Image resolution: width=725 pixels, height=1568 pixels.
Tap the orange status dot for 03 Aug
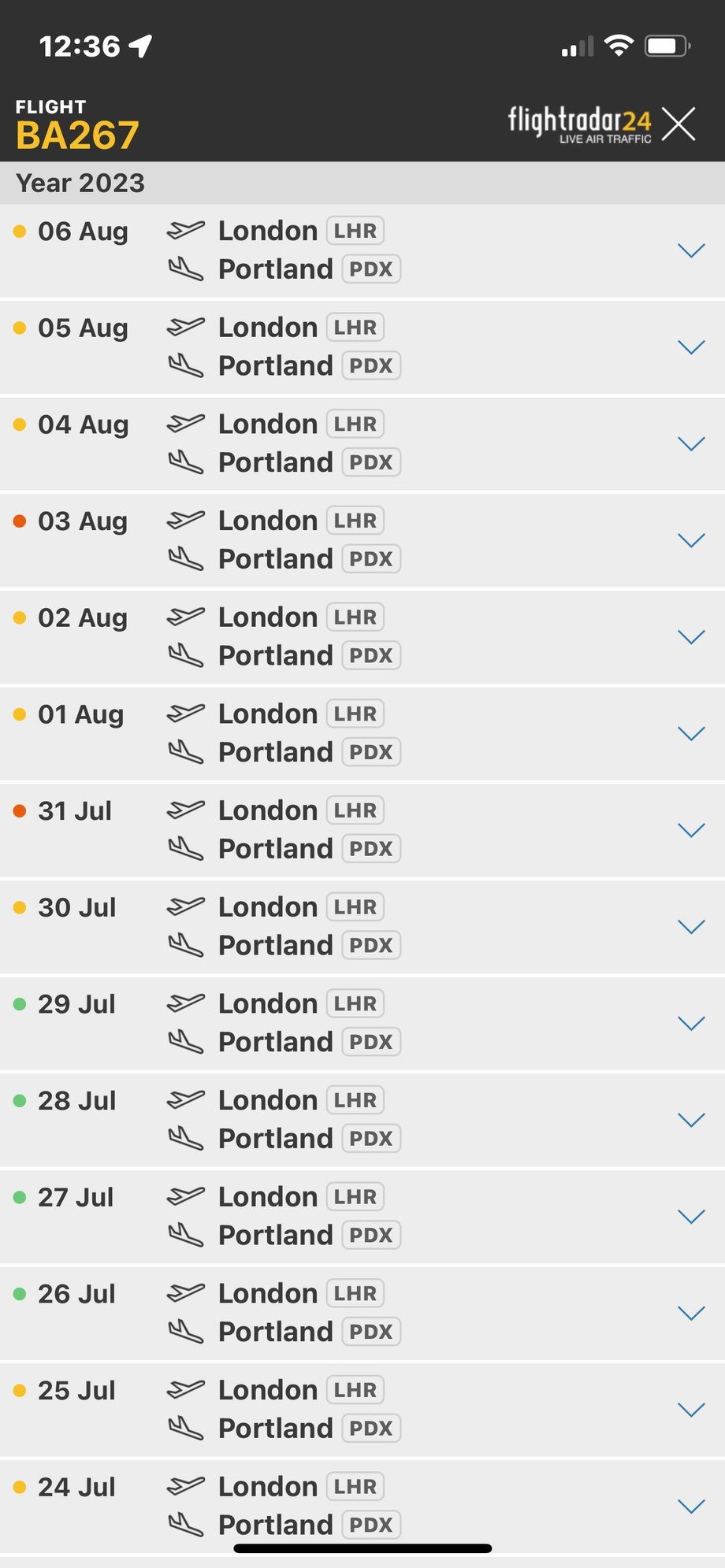point(20,521)
